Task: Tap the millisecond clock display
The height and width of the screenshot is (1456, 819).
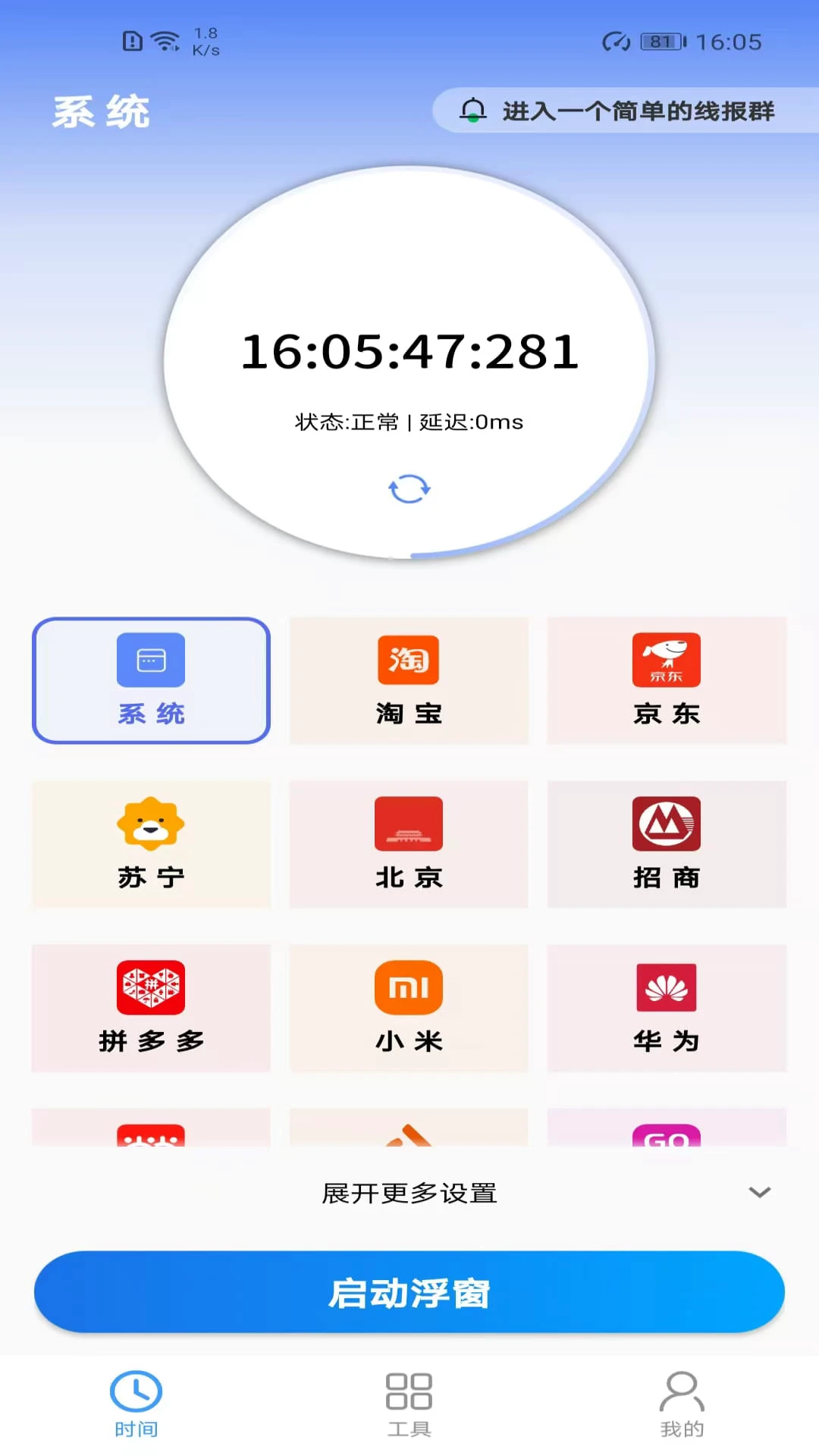Action: [409, 350]
